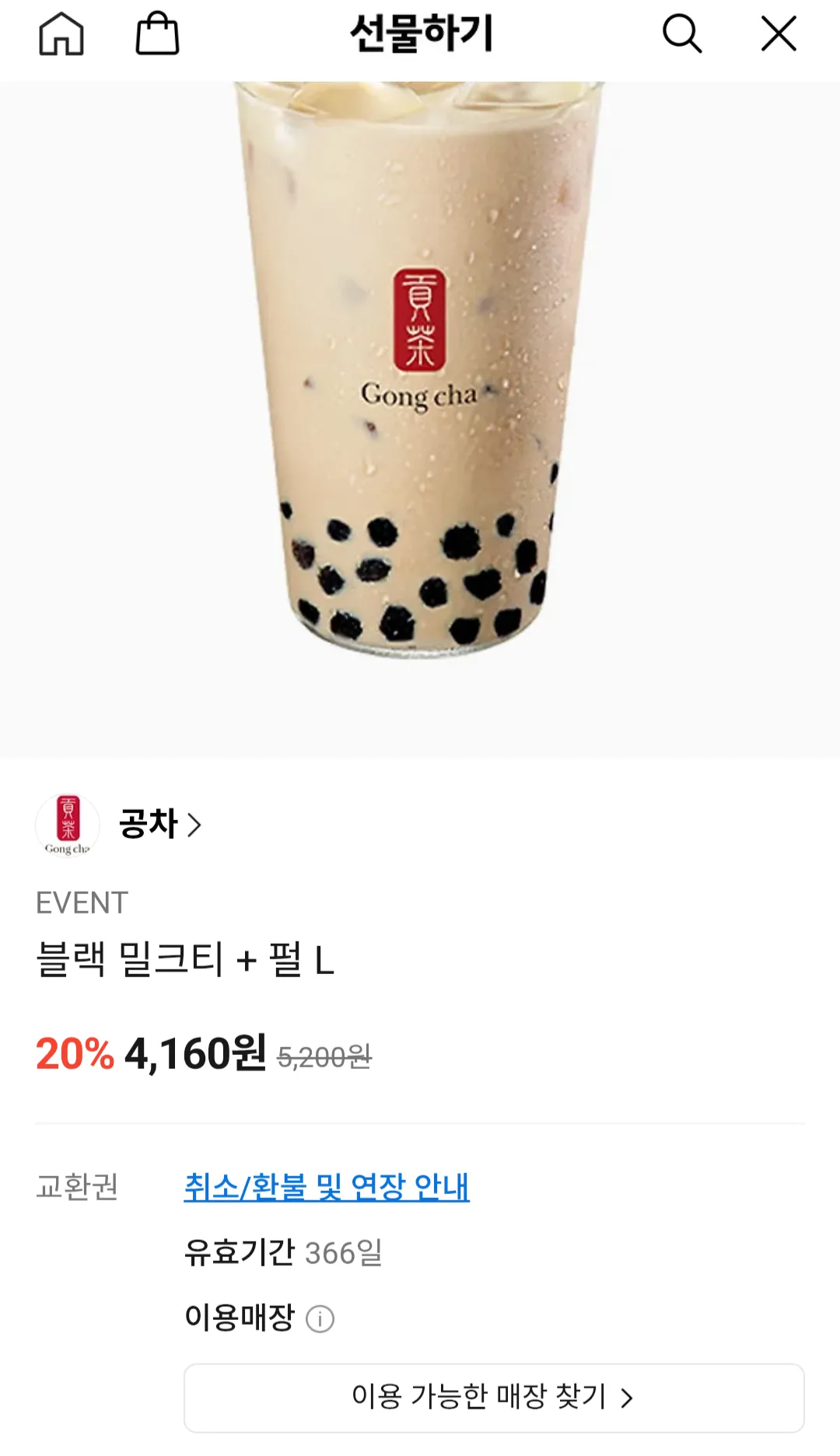
Task: Open the search icon
Action: point(681,34)
